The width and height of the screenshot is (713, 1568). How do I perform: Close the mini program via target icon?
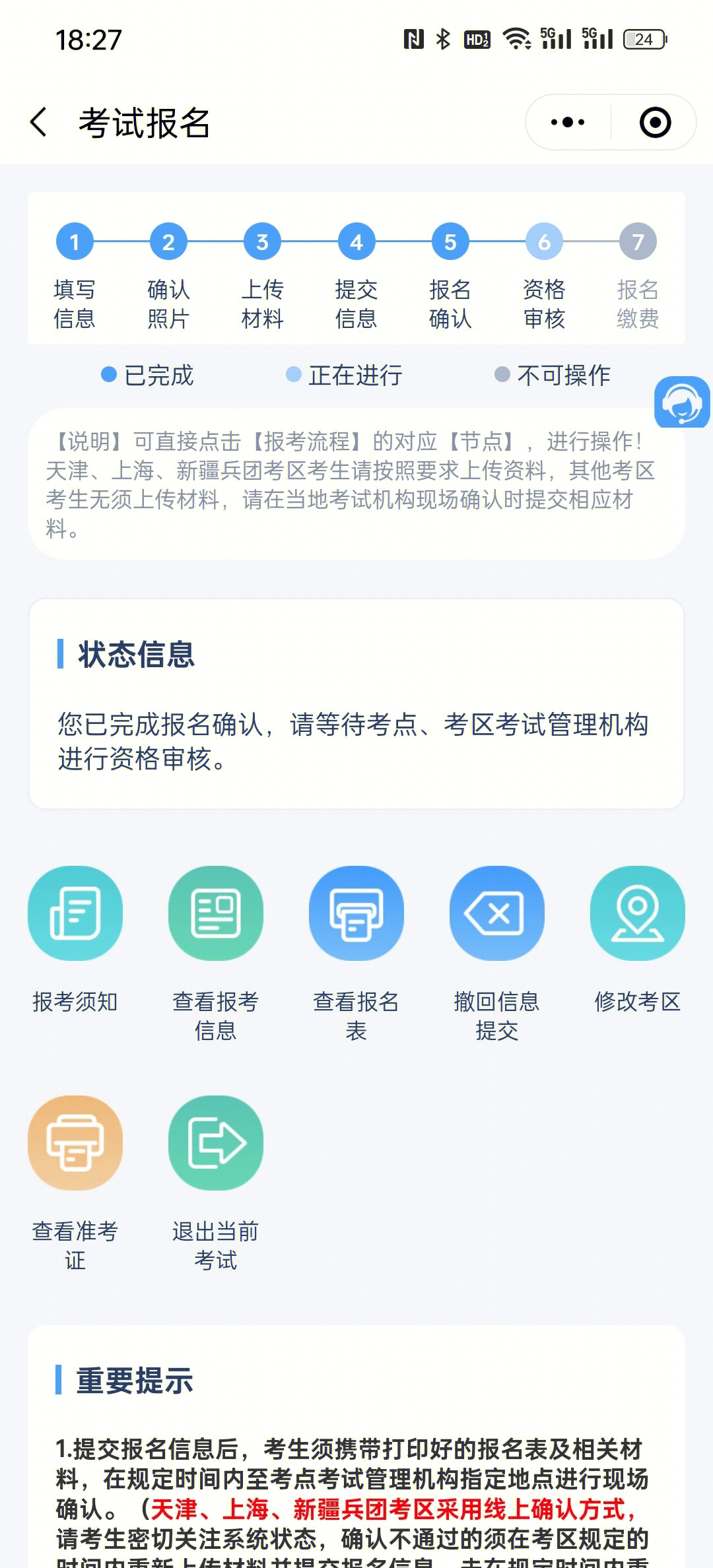coord(655,123)
